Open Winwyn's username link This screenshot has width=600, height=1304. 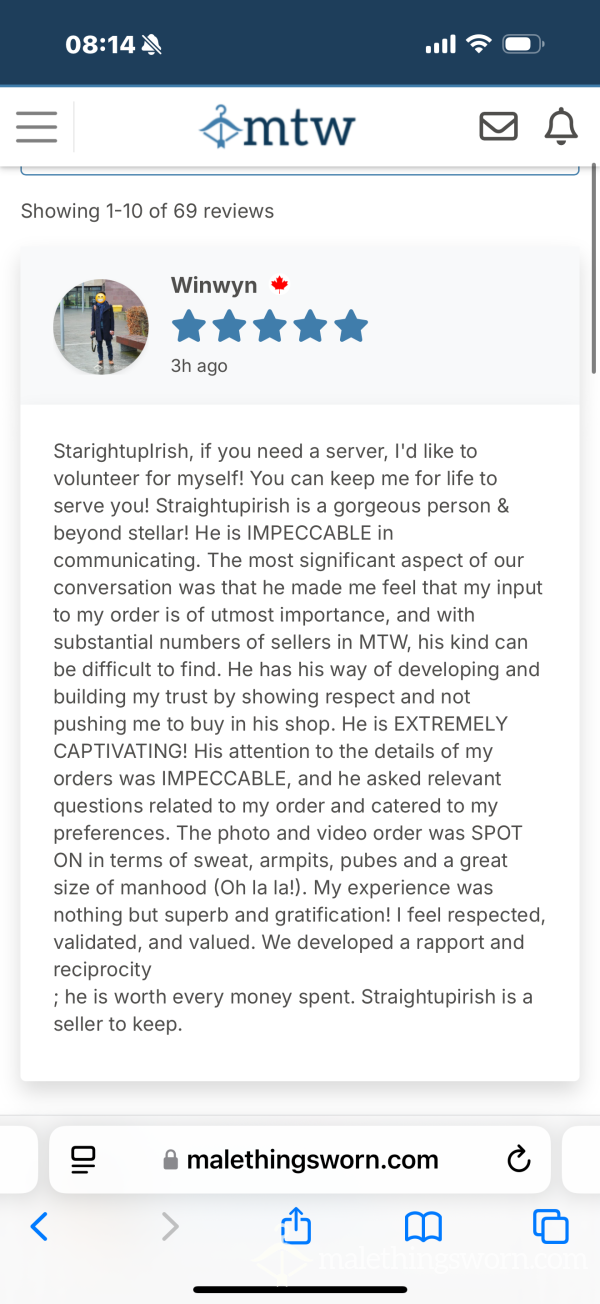point(214,285)
